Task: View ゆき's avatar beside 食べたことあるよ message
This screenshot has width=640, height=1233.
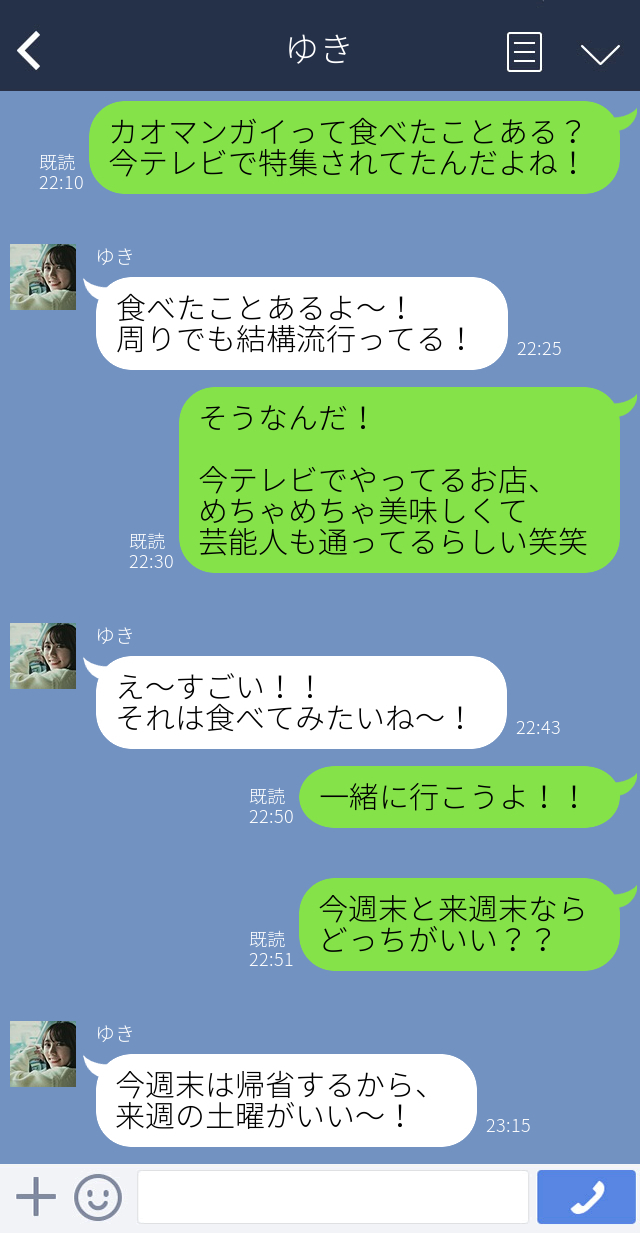Action: pyautogui.click(x=43, y=277)
